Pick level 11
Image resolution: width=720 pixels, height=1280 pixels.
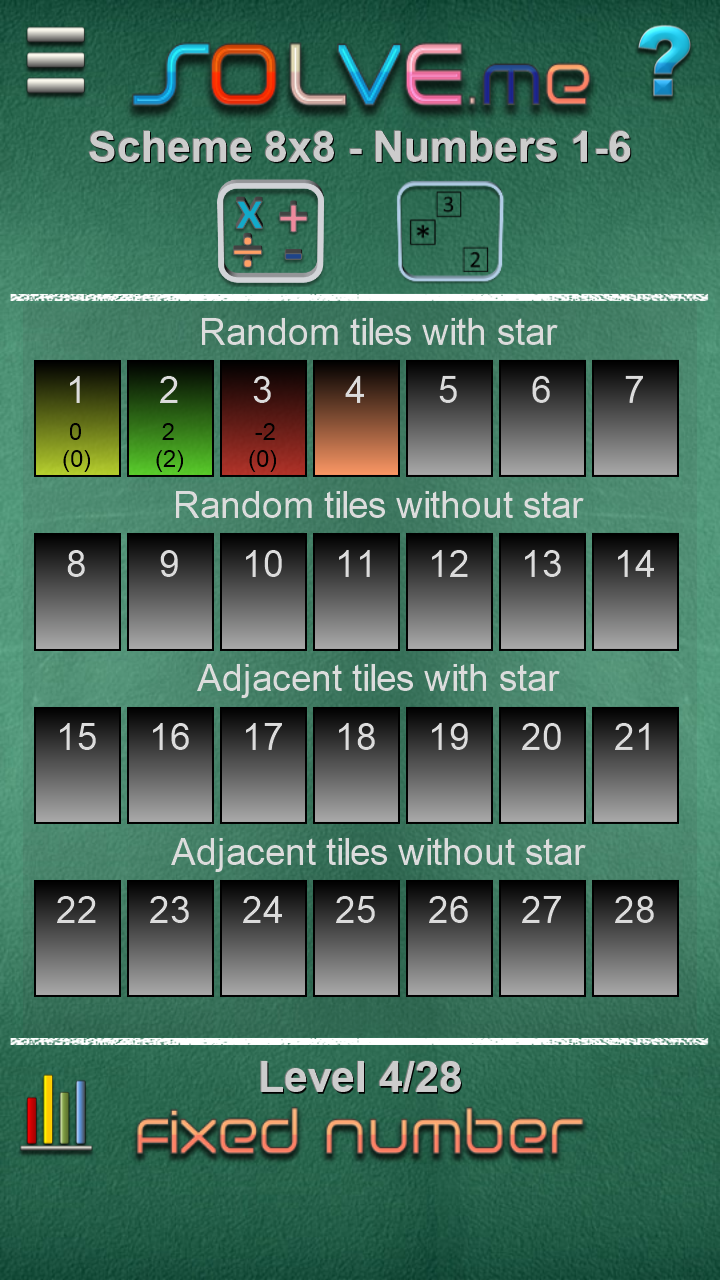click(356, 591)
